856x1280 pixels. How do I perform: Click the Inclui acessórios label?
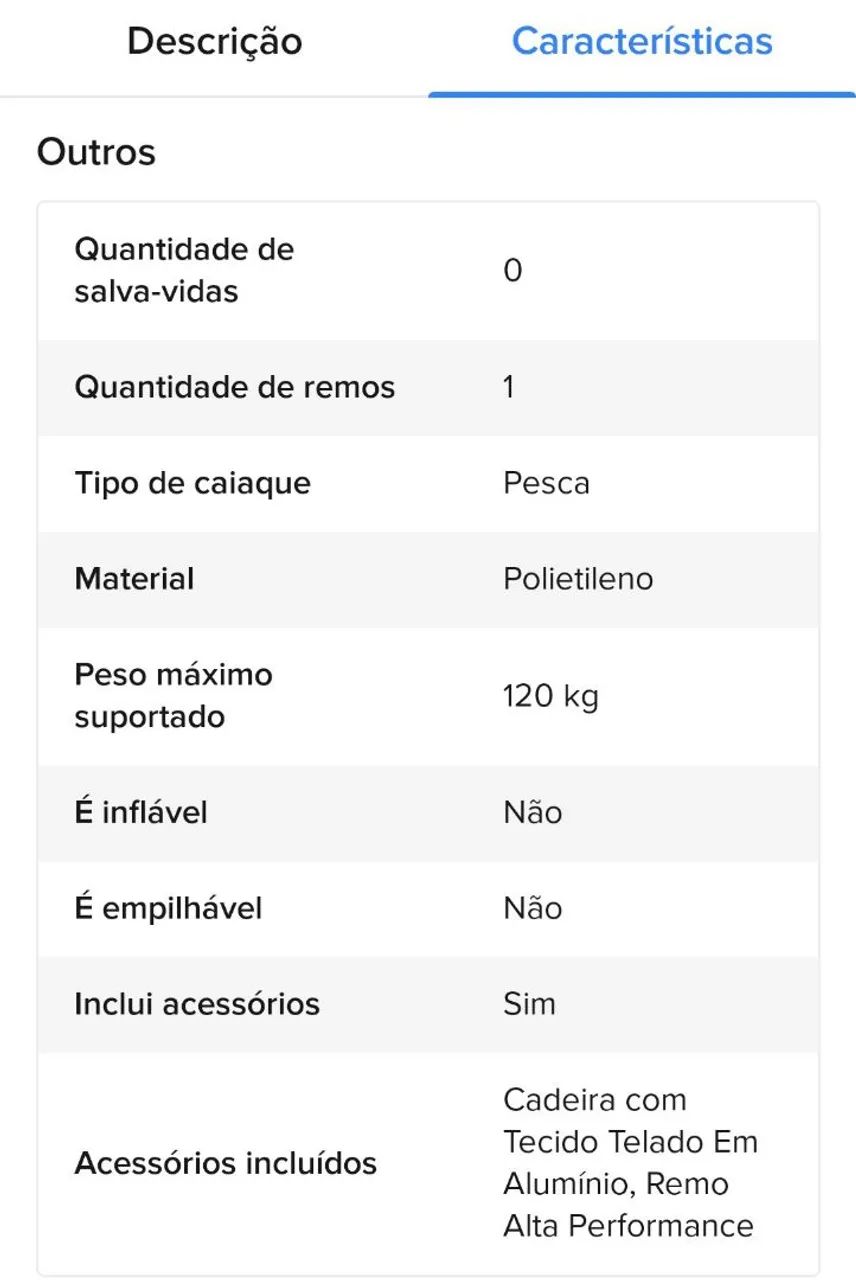click(x=196, y=1004)
